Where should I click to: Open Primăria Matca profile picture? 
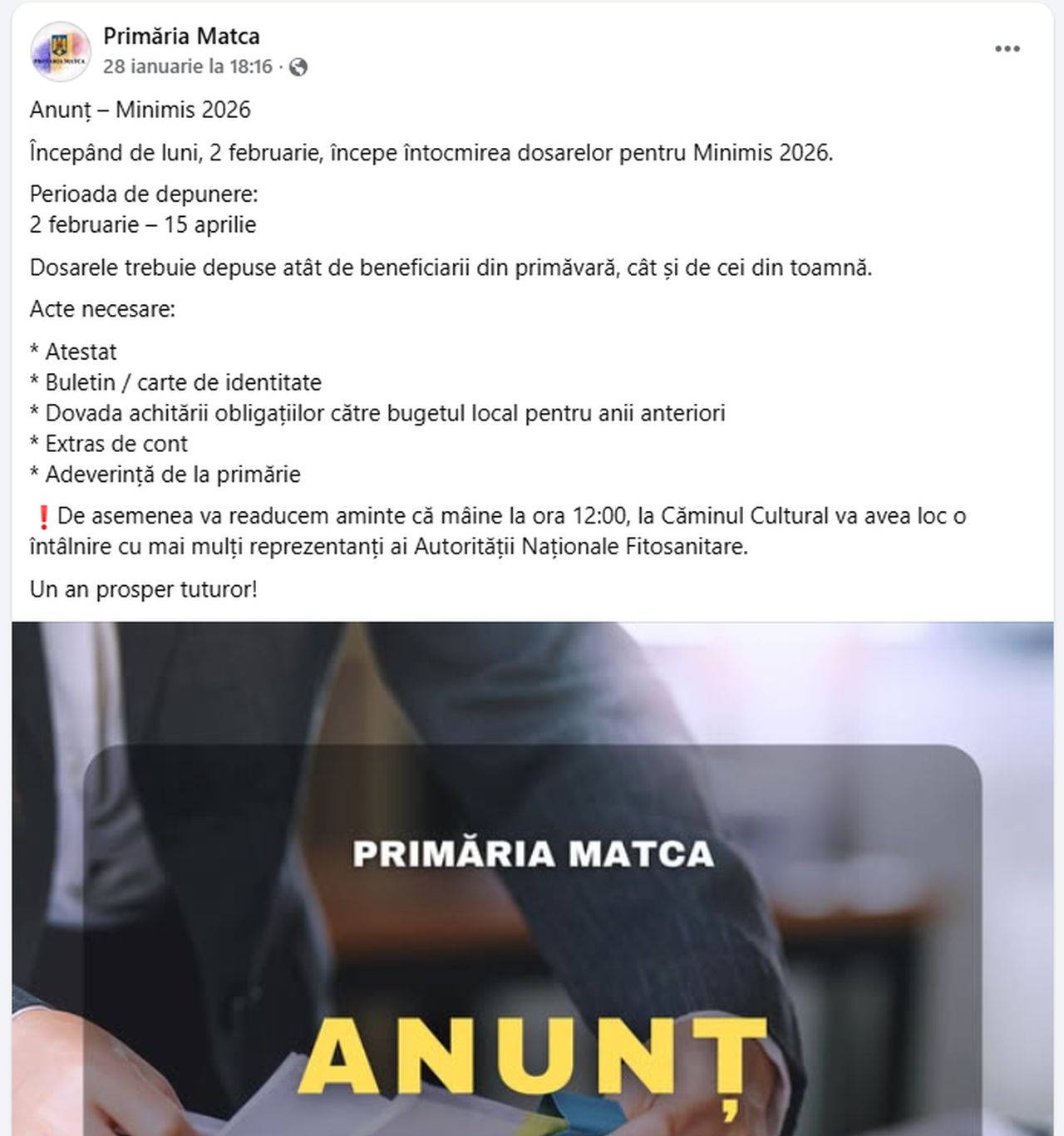pyautogui.click(x=60, y=52)
